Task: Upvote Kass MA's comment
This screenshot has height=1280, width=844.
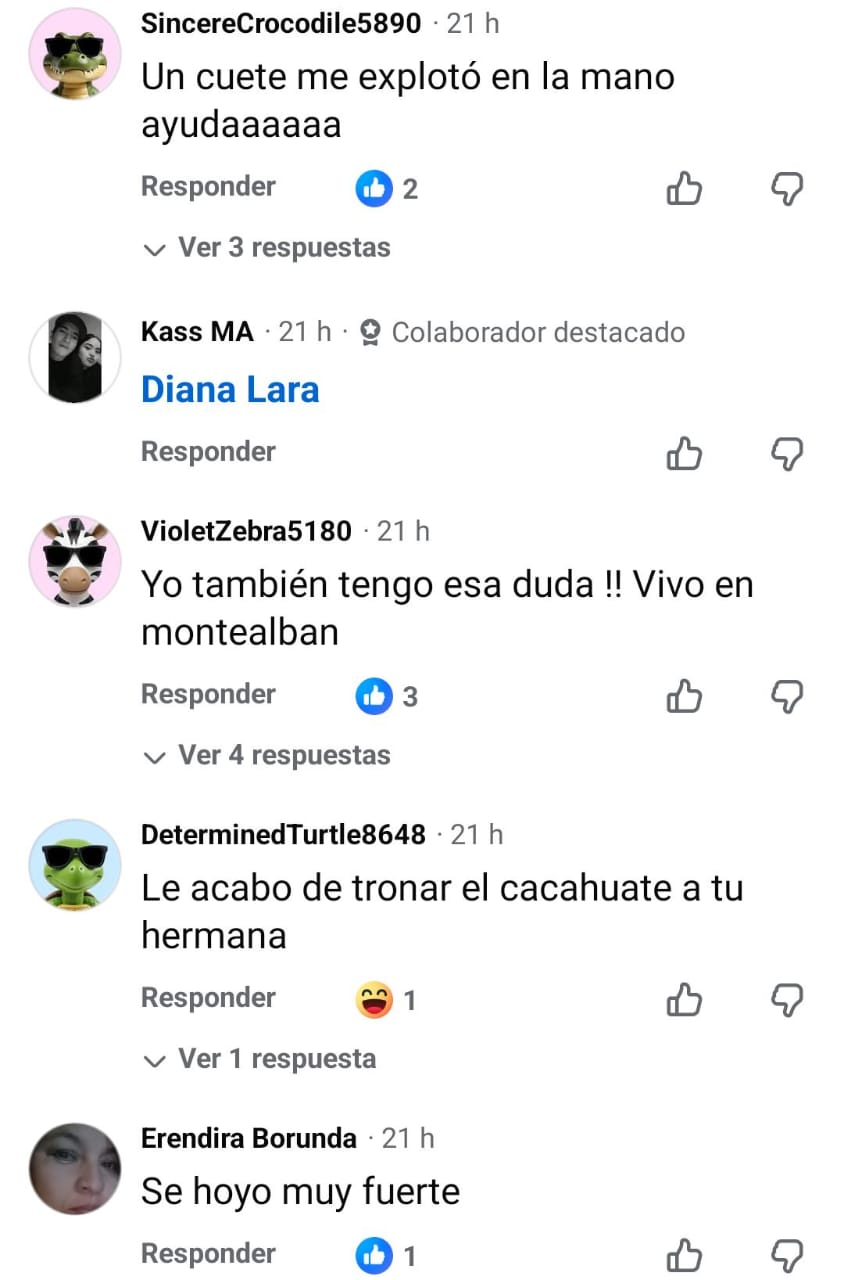Action: point(684,453)
